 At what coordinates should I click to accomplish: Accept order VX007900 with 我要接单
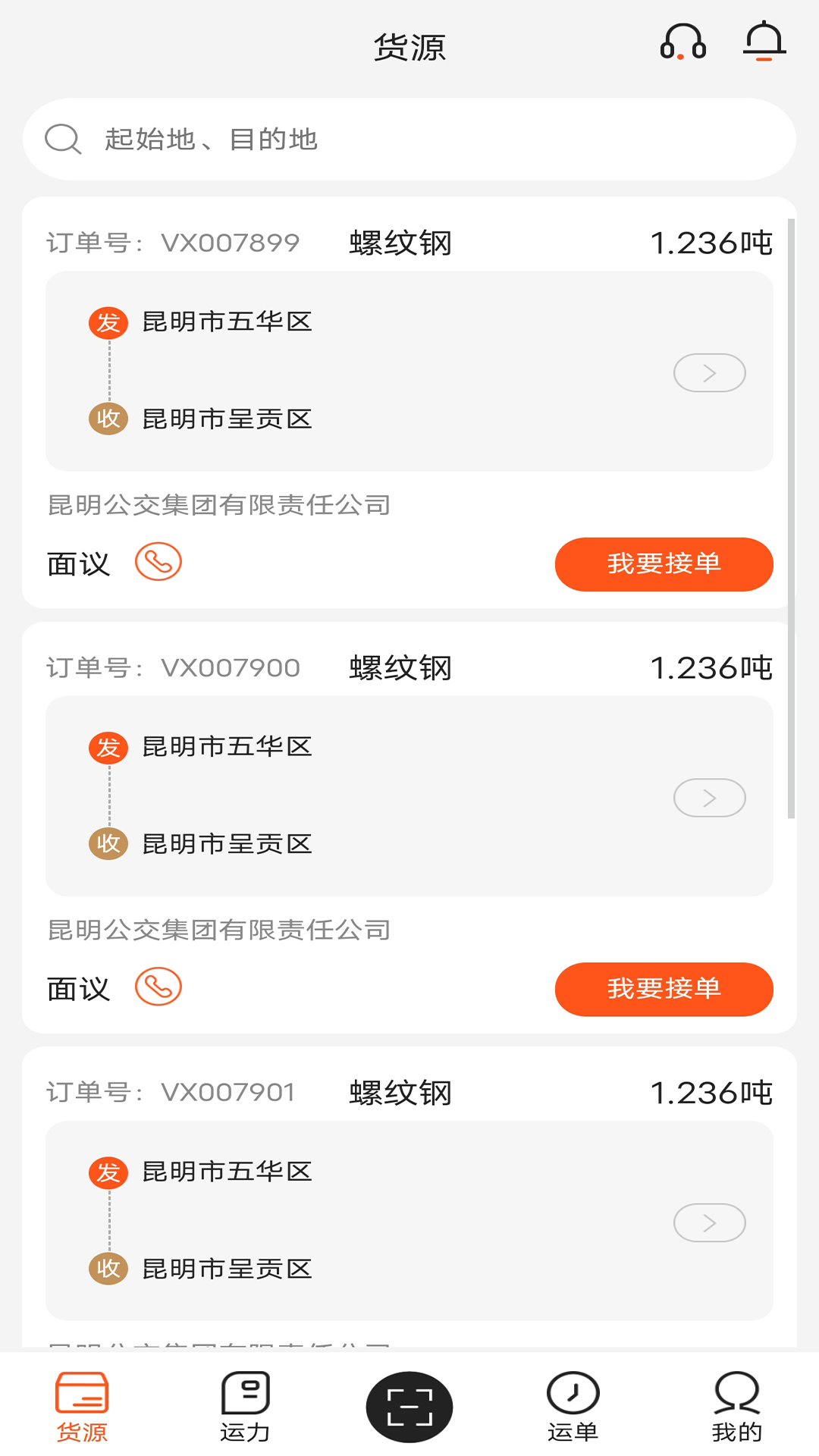[664, 989]
